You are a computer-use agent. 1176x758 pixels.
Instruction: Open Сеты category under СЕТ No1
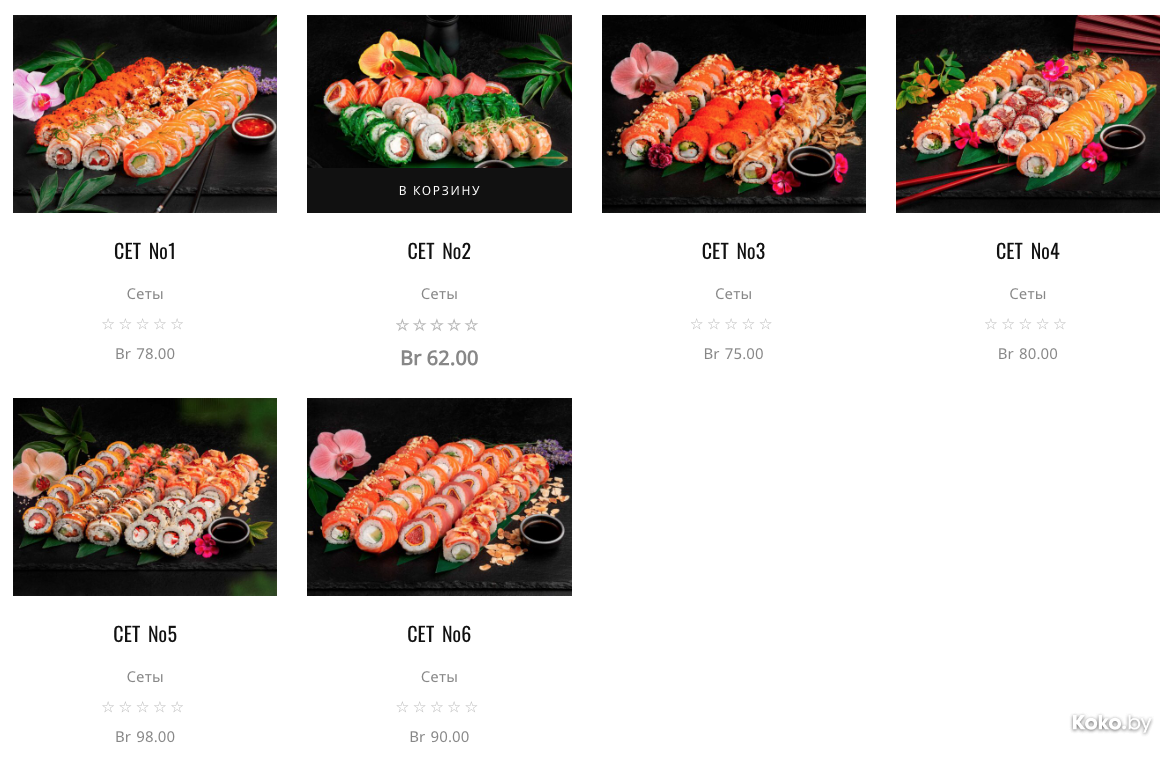coord(145,294)
